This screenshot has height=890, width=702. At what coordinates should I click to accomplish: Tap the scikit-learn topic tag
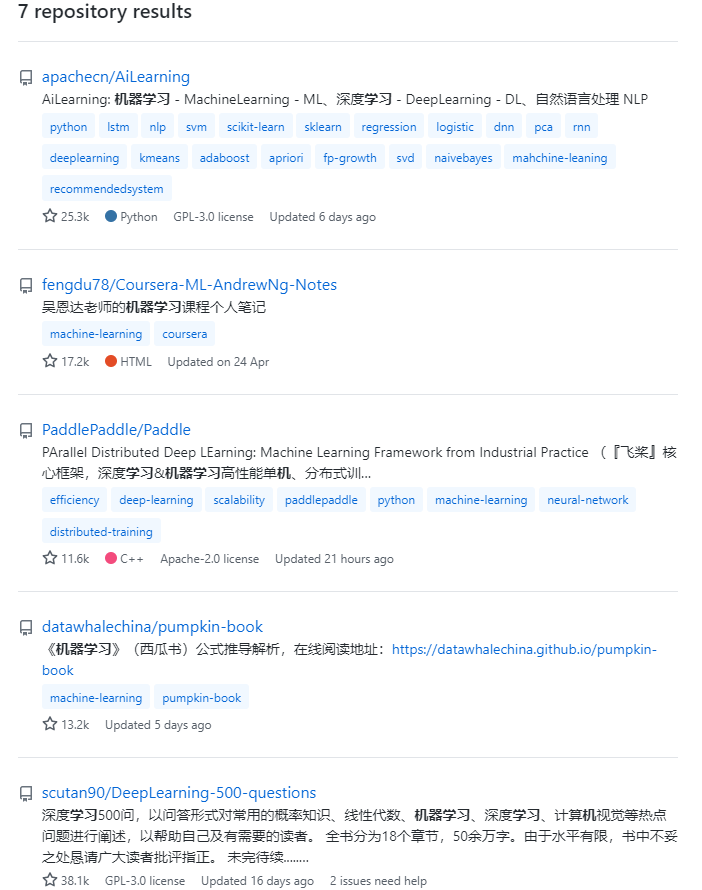[x=255, y=127]
